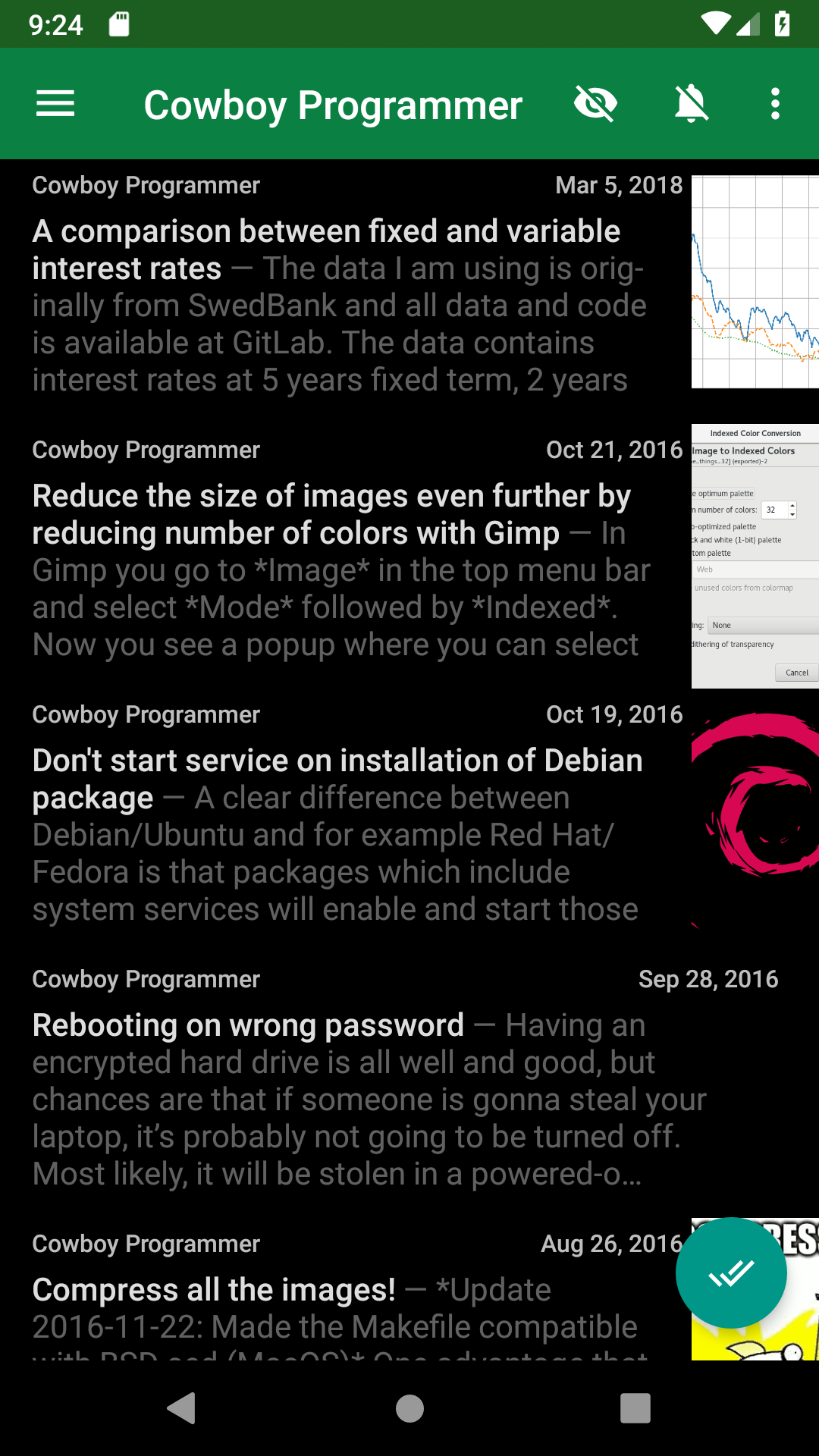Toggle notifications for this feed

click(x=691, y=104)
